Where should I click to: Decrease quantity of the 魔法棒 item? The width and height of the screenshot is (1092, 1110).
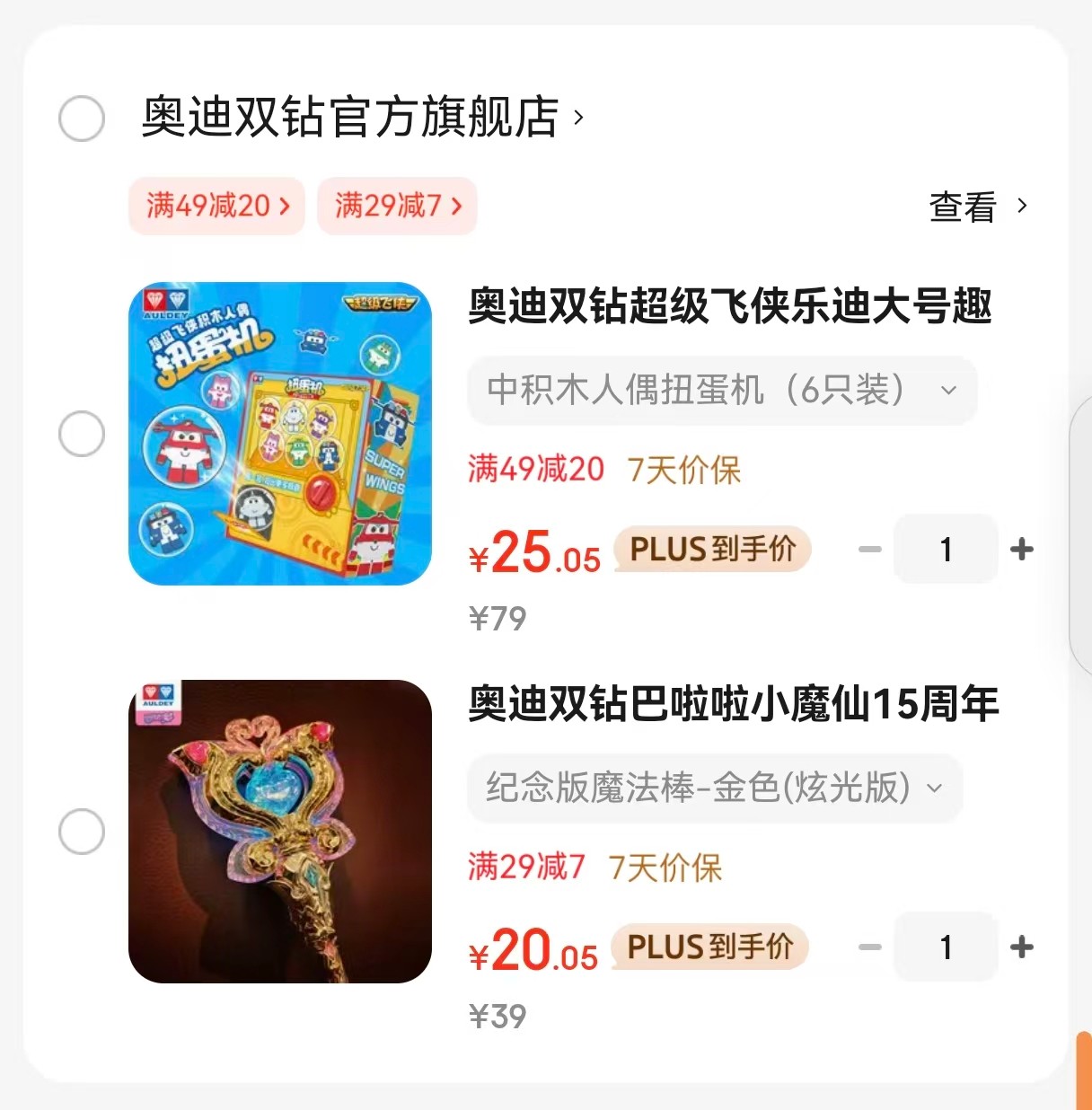pos(869,947)
